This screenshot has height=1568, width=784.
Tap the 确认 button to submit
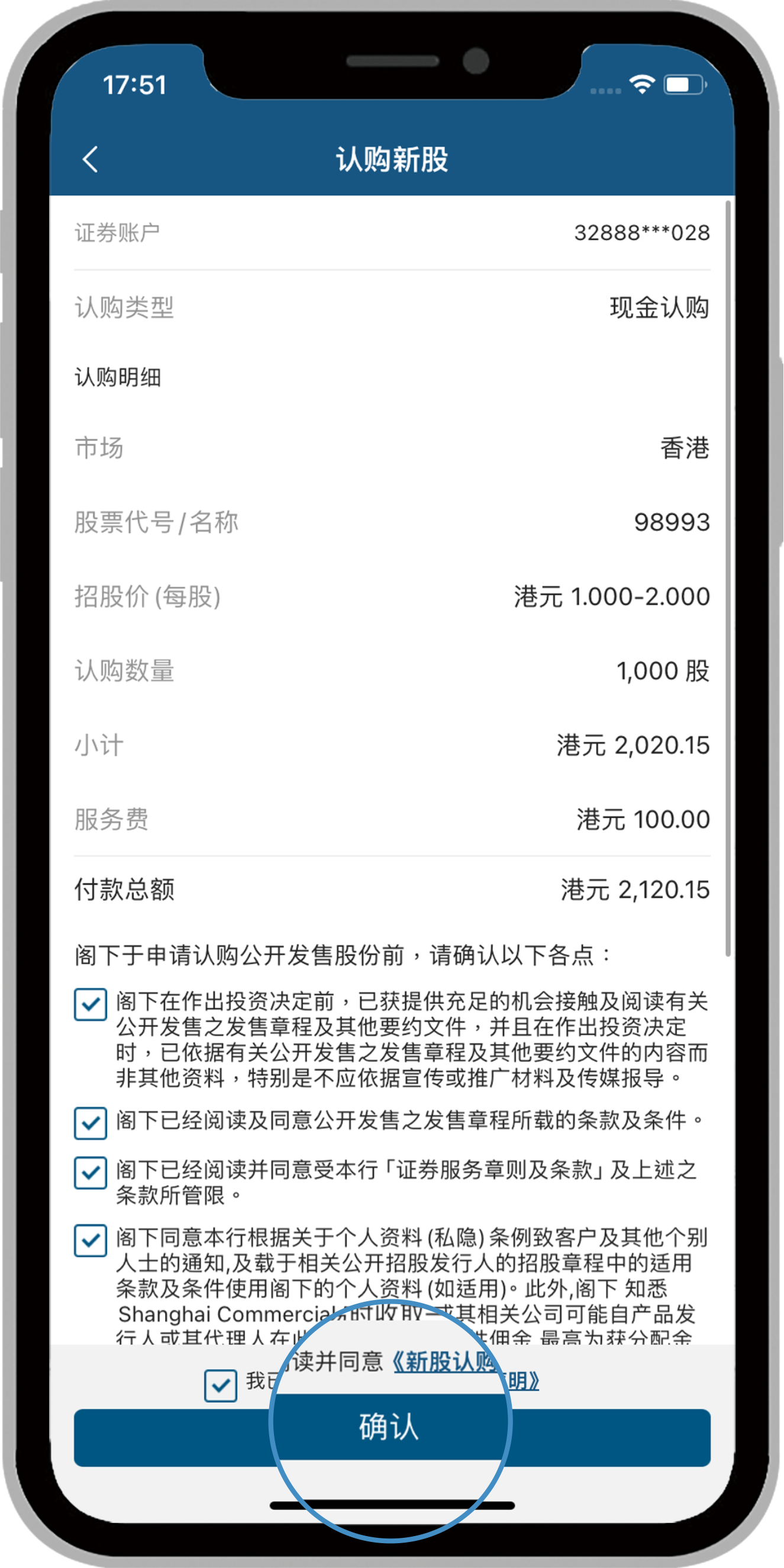point(391,1438)
